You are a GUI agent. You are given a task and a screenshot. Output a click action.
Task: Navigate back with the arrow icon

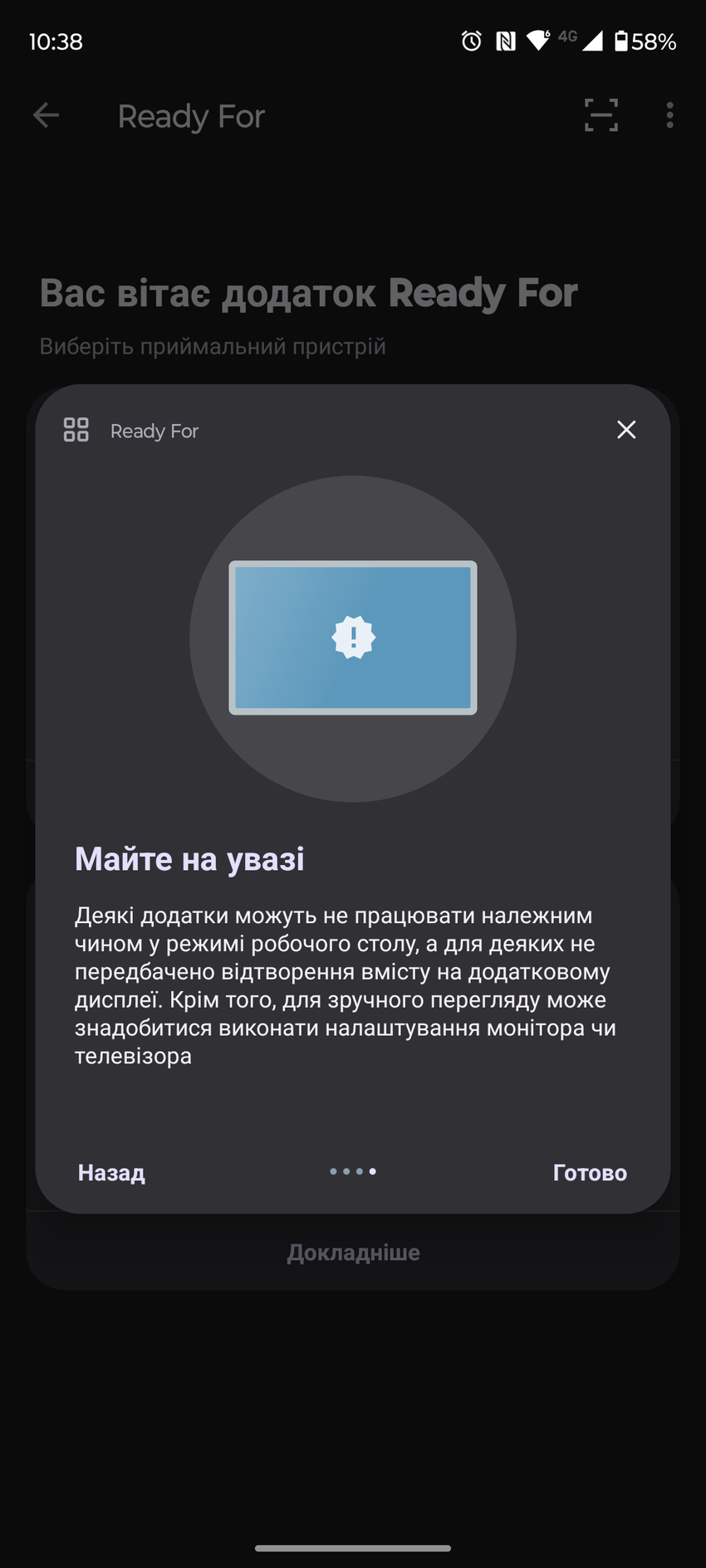pos(47,115)
